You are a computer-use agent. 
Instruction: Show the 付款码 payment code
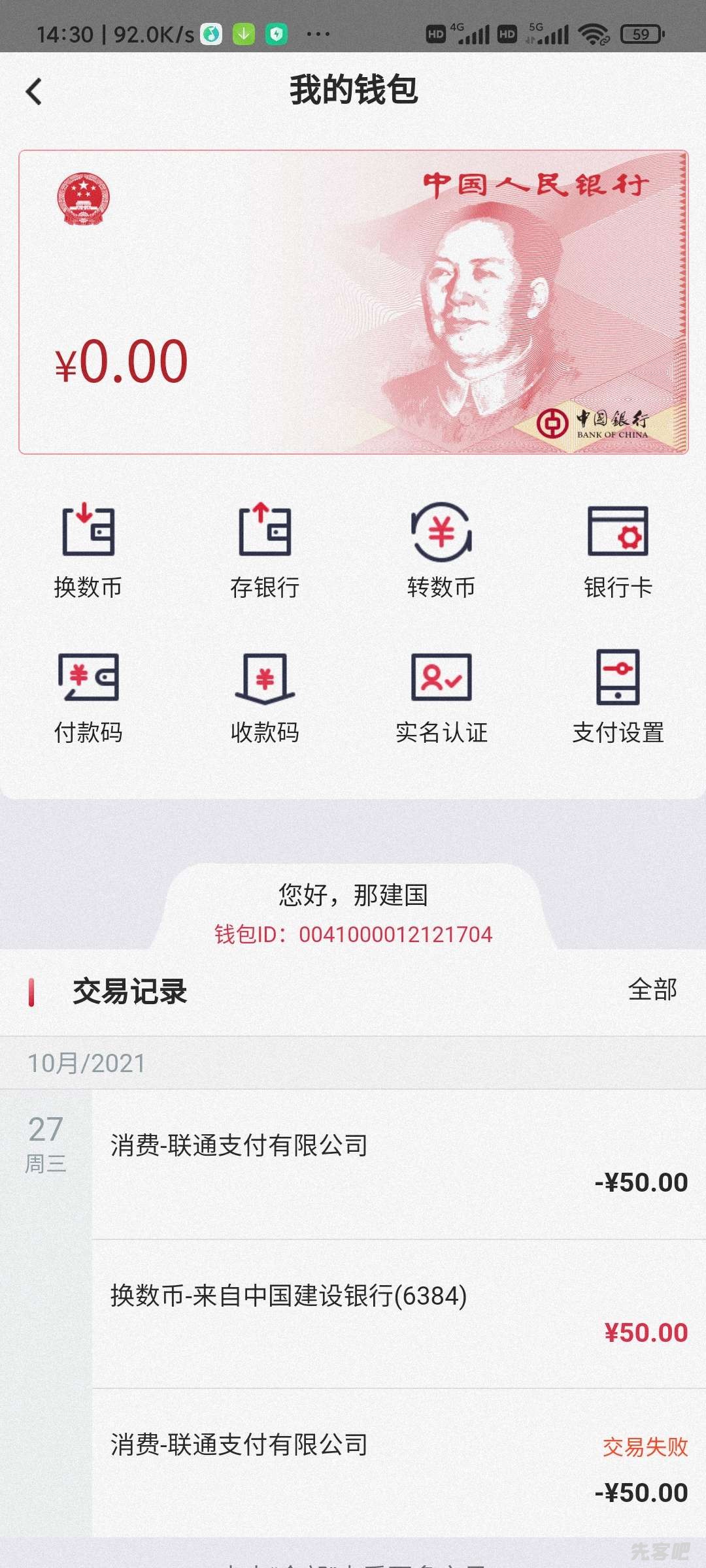(x=88, y=696)
